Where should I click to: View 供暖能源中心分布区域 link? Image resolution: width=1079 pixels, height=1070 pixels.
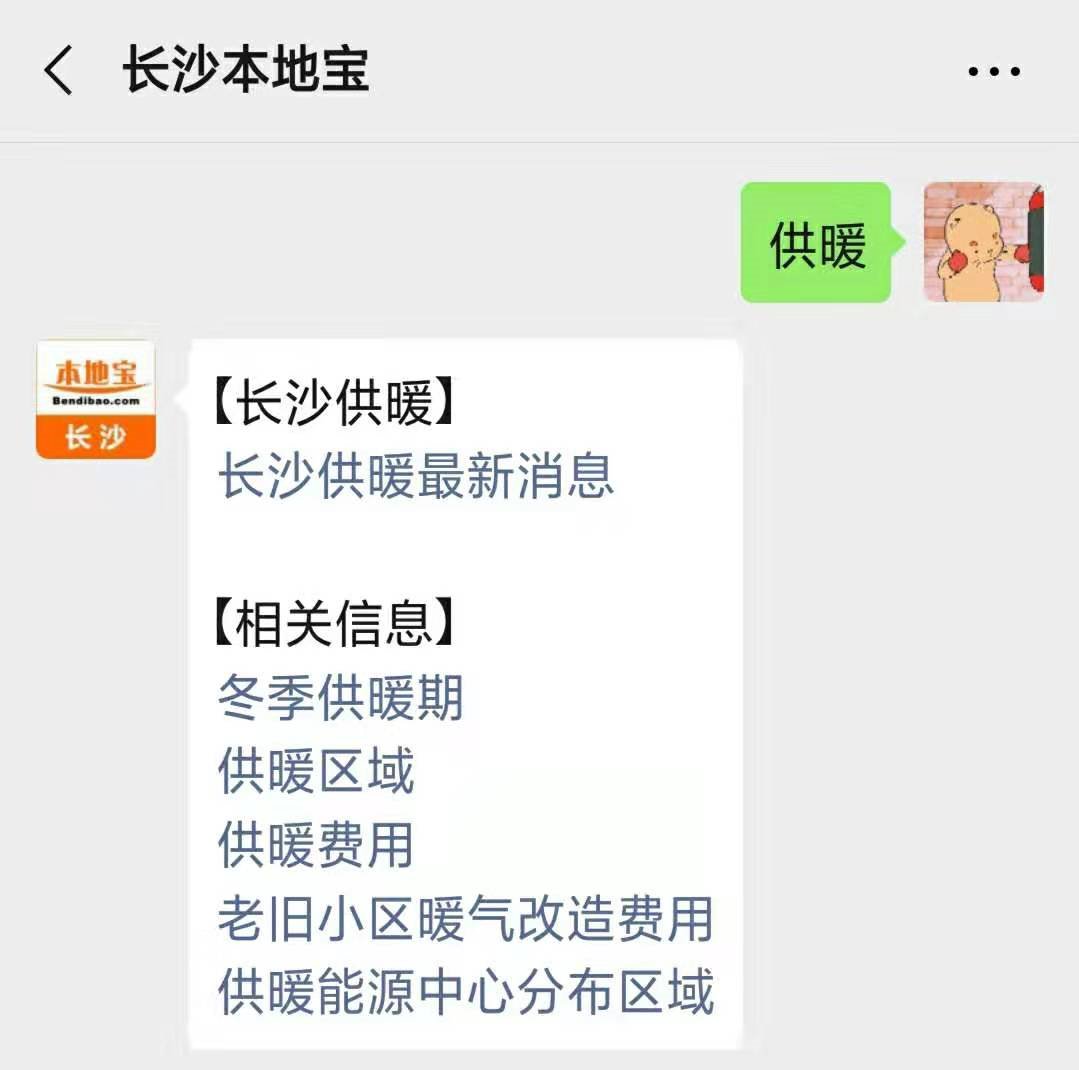click(466, 992)
